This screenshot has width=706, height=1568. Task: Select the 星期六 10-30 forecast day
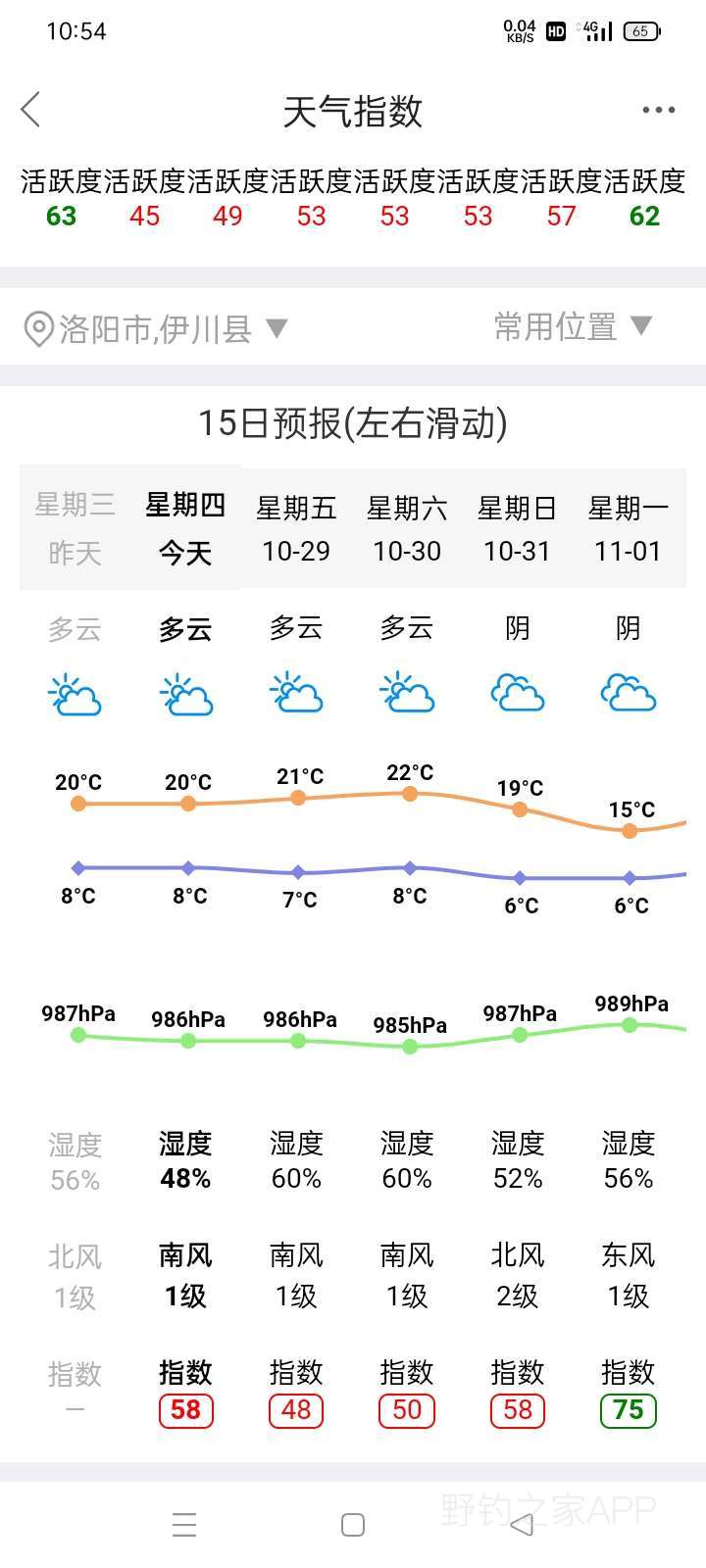click(x=407, y=528)
